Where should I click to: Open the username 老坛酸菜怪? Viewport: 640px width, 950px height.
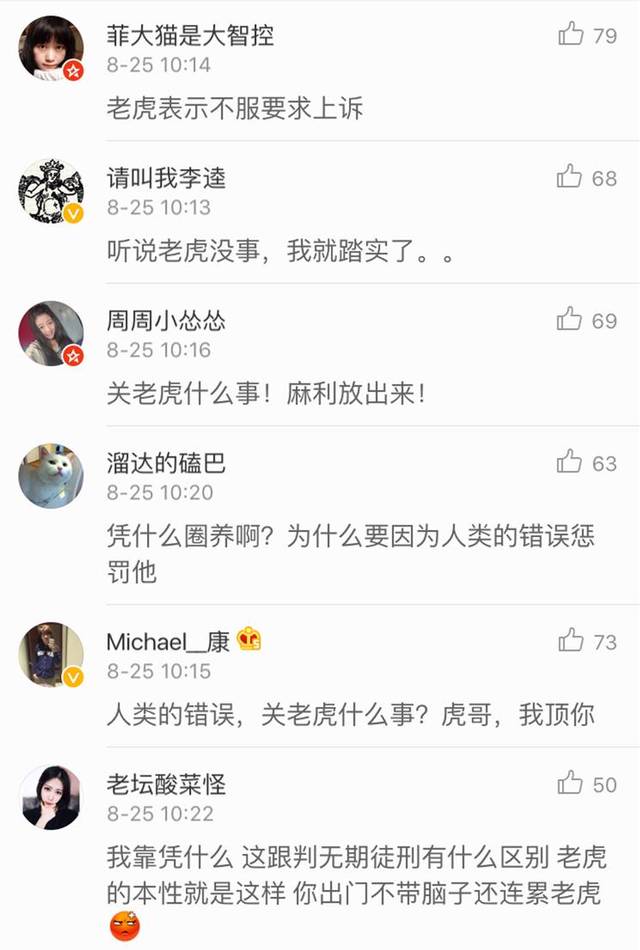click(166, 784)
